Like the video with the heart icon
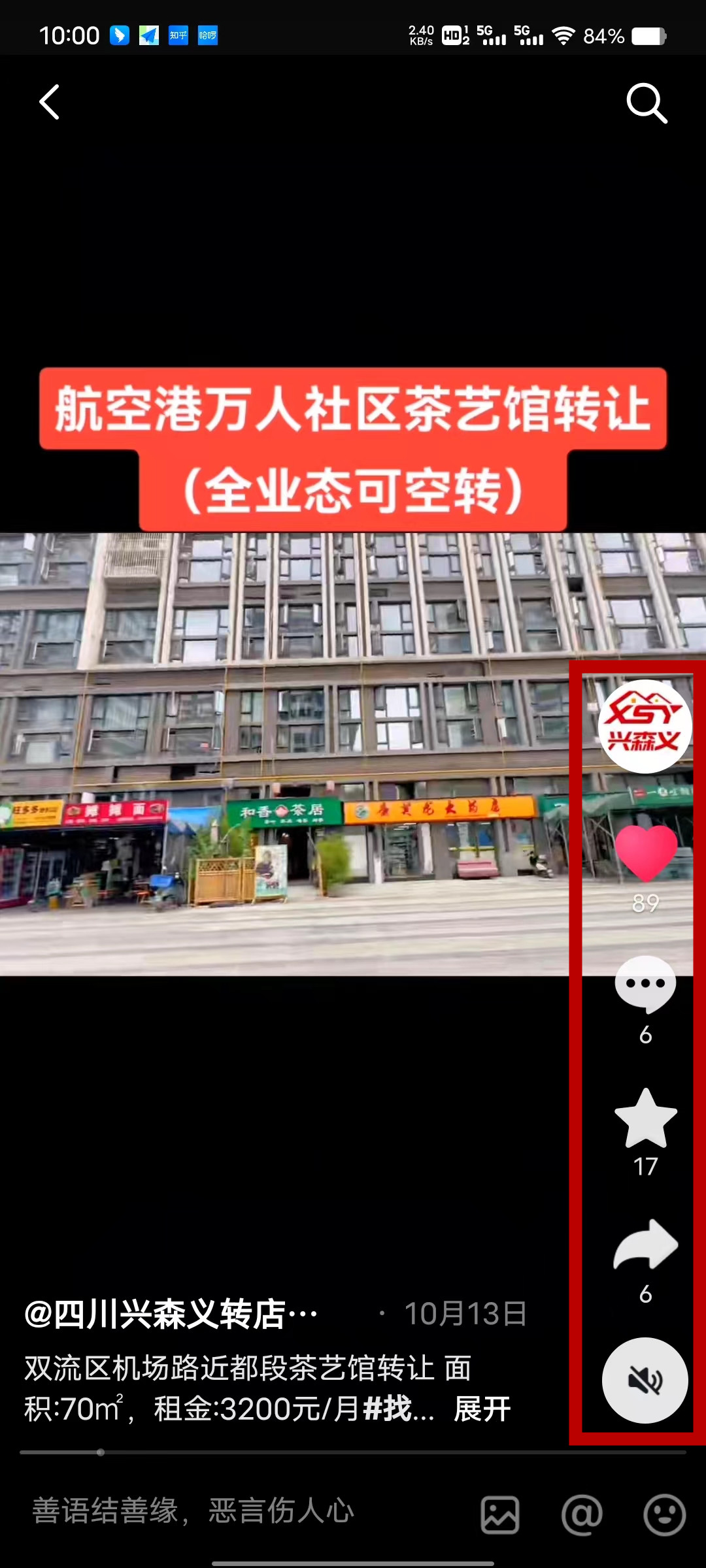The width and height of the screenshot is (706, 1568). pyautogui.click(x=646, y=853)
